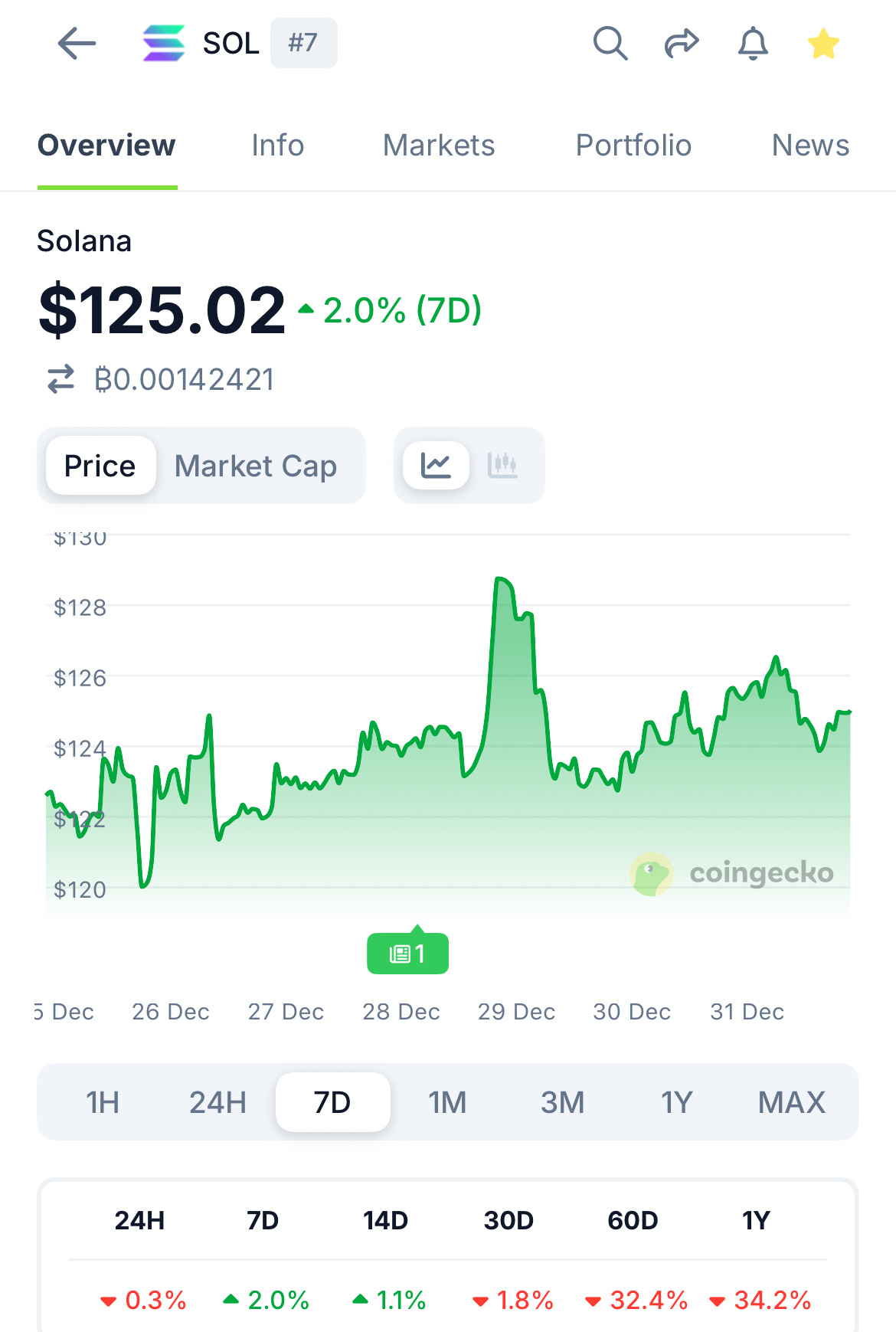896x1332 pixels.
Task: Open the price alert bell
Action: 753,44
